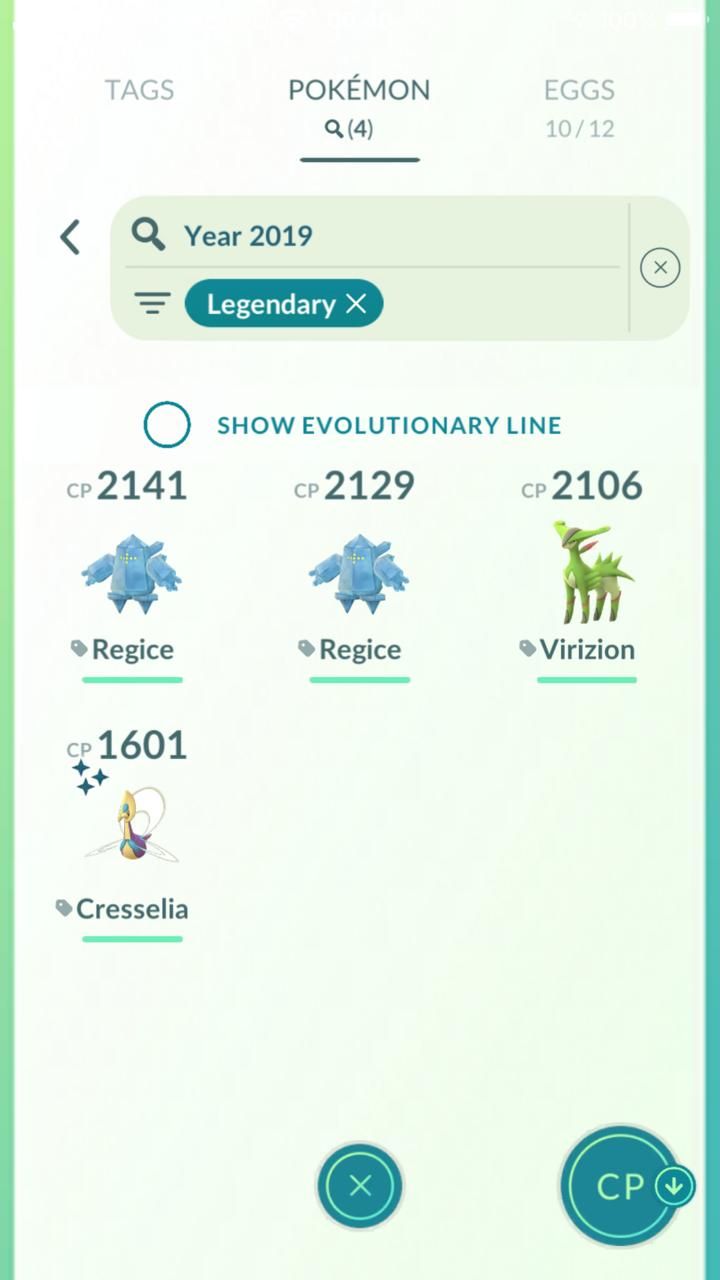This screenshot has height=1280, width=720.
Task: Clear the search with the circled X
Action: click(660, 268)
